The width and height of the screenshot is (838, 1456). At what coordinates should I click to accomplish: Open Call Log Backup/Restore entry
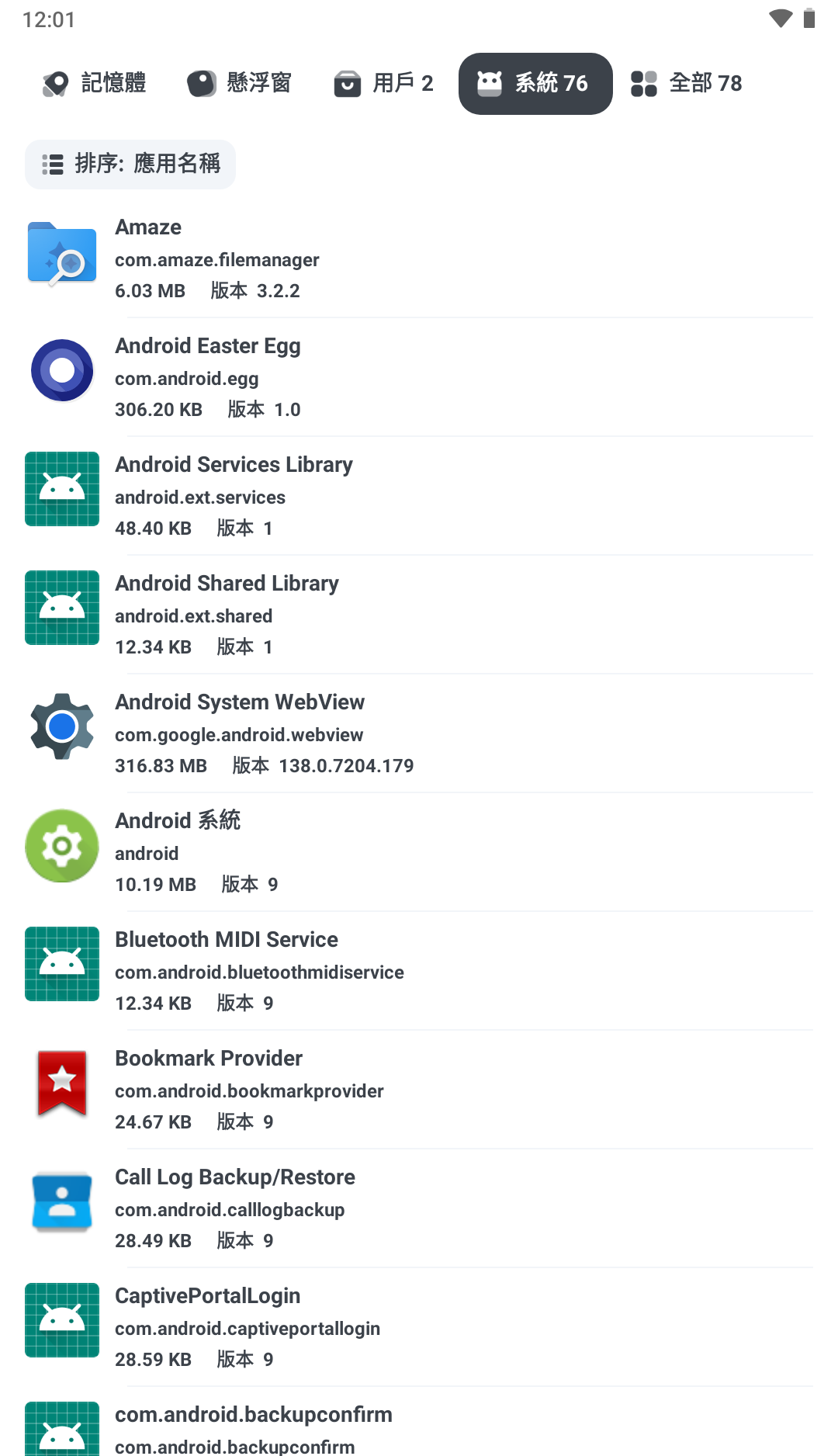pyautogui.click(x=419, y=1208)
